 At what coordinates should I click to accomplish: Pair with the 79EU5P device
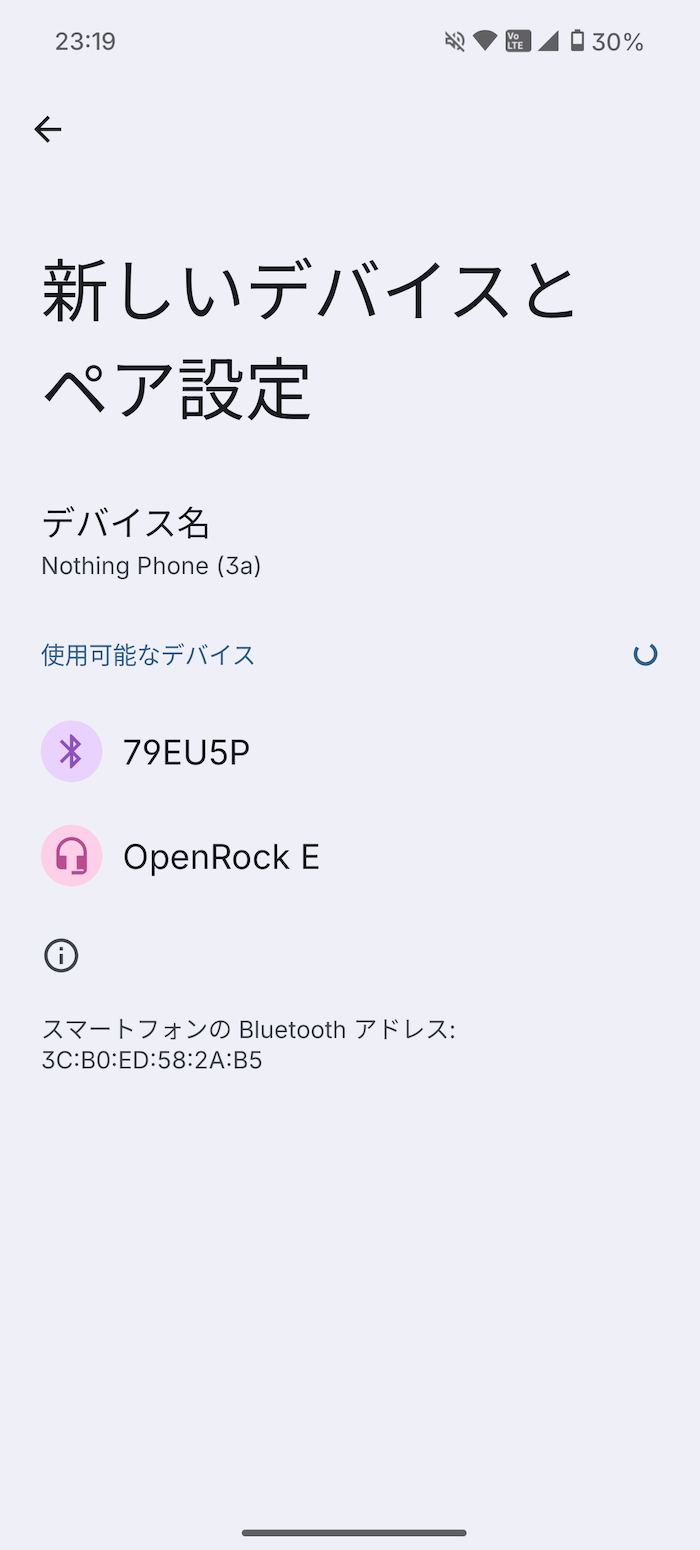coord(186,752)
